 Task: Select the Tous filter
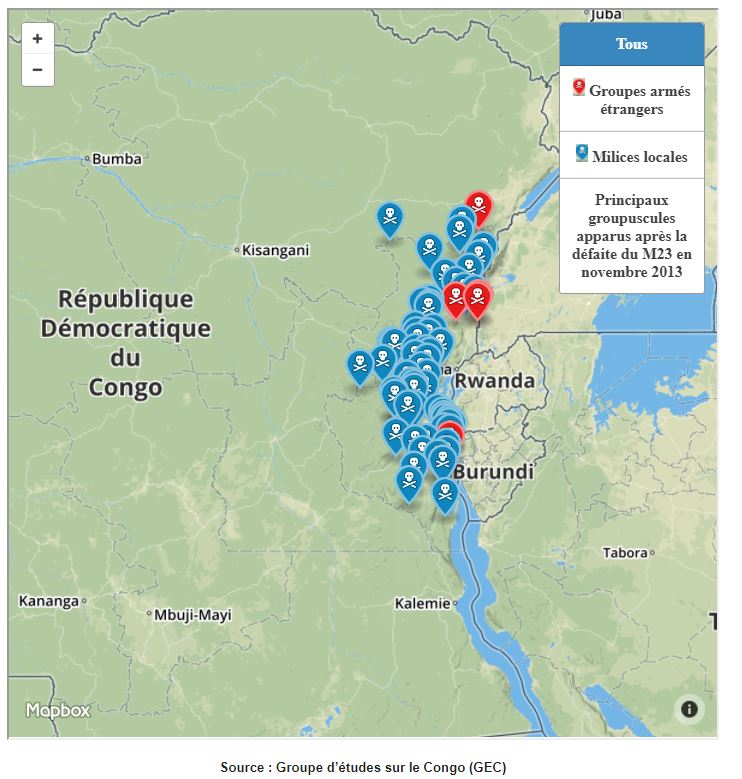[x=631, y=44]
